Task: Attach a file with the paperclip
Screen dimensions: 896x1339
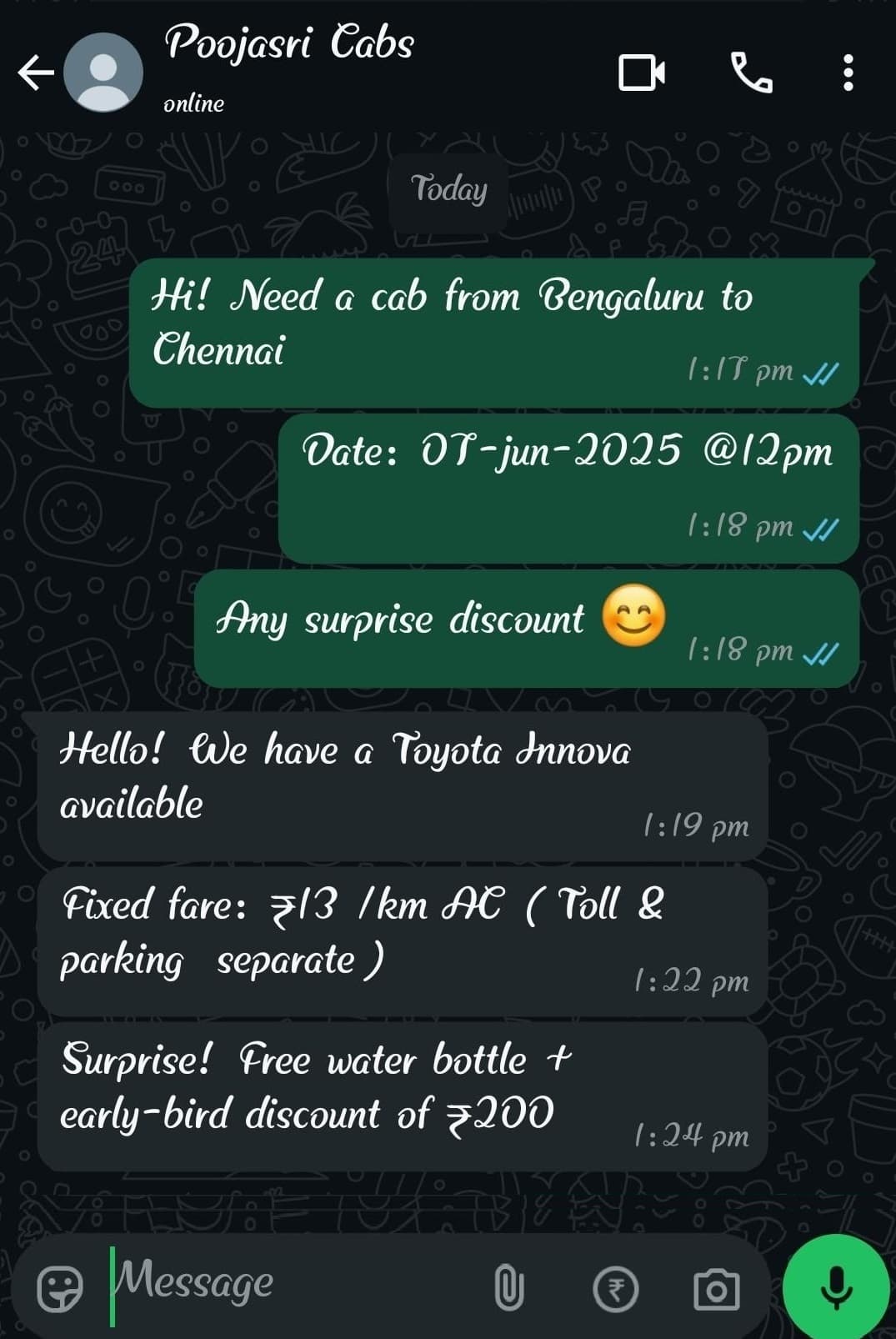Action: tap(509, 1287)
